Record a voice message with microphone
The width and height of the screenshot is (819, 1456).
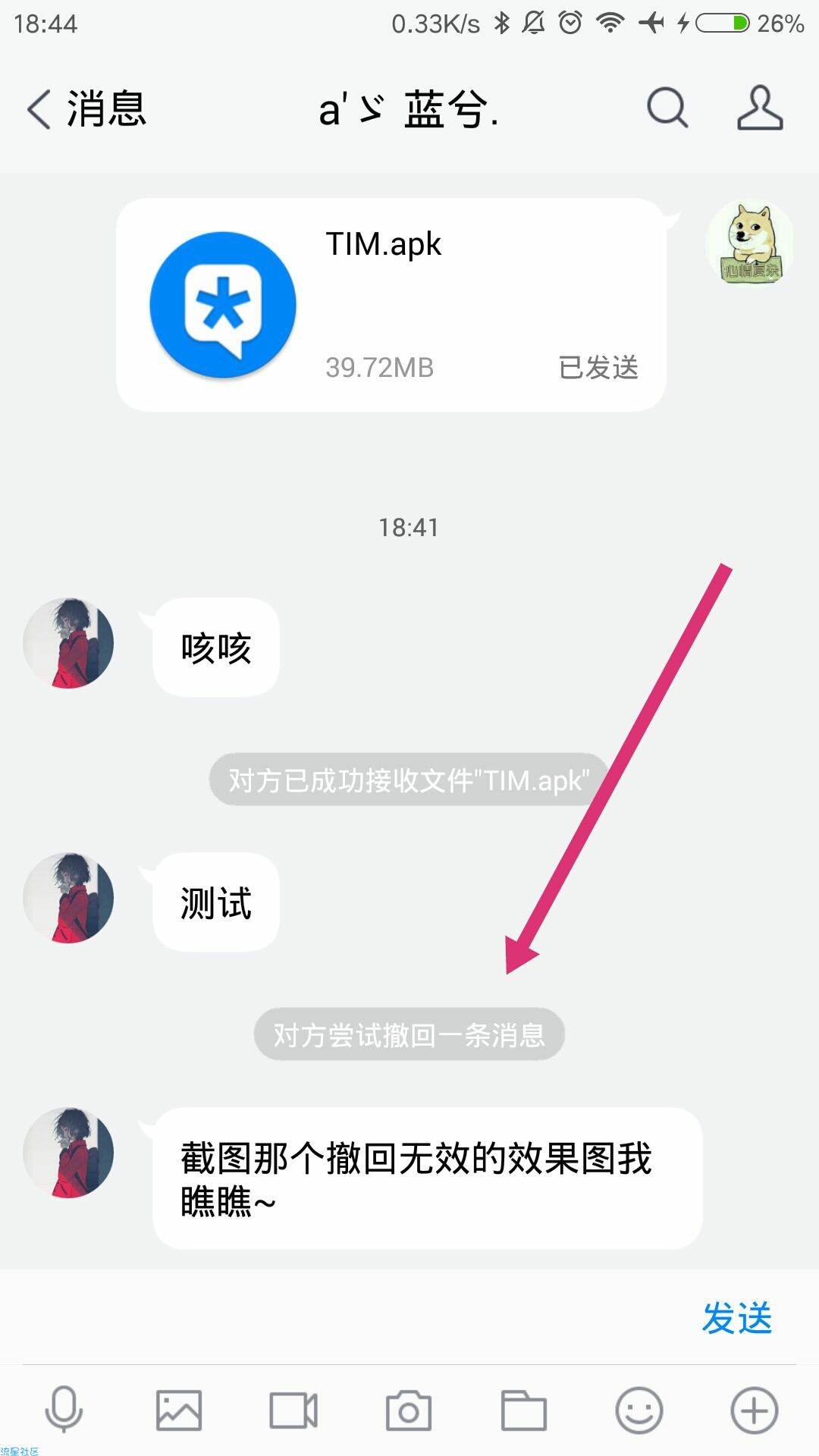tap(64, 1410)
